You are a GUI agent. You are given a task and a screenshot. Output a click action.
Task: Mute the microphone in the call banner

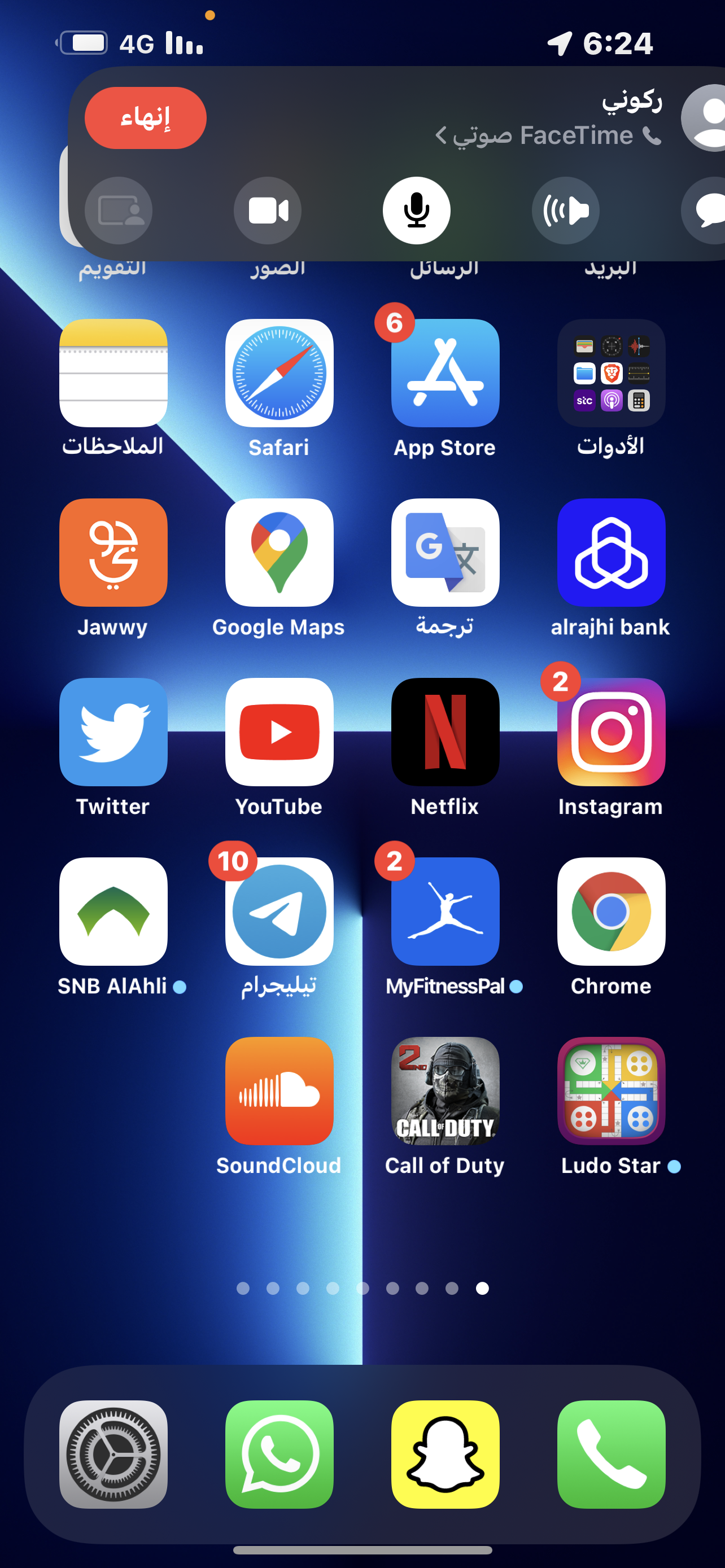tap(416, 211)
